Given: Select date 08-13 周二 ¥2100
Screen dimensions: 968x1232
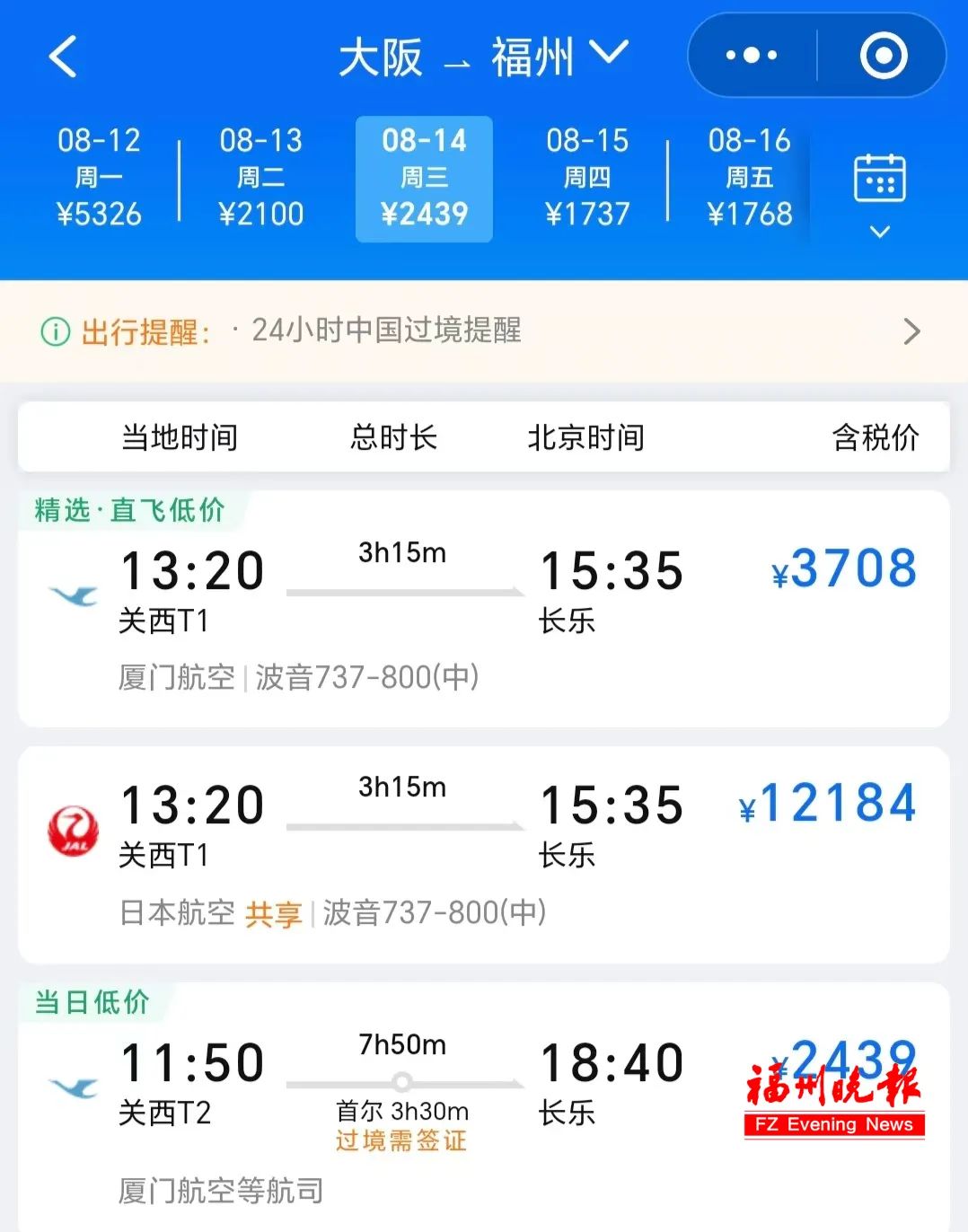Looking at the screenshot, I should (261, 178).
